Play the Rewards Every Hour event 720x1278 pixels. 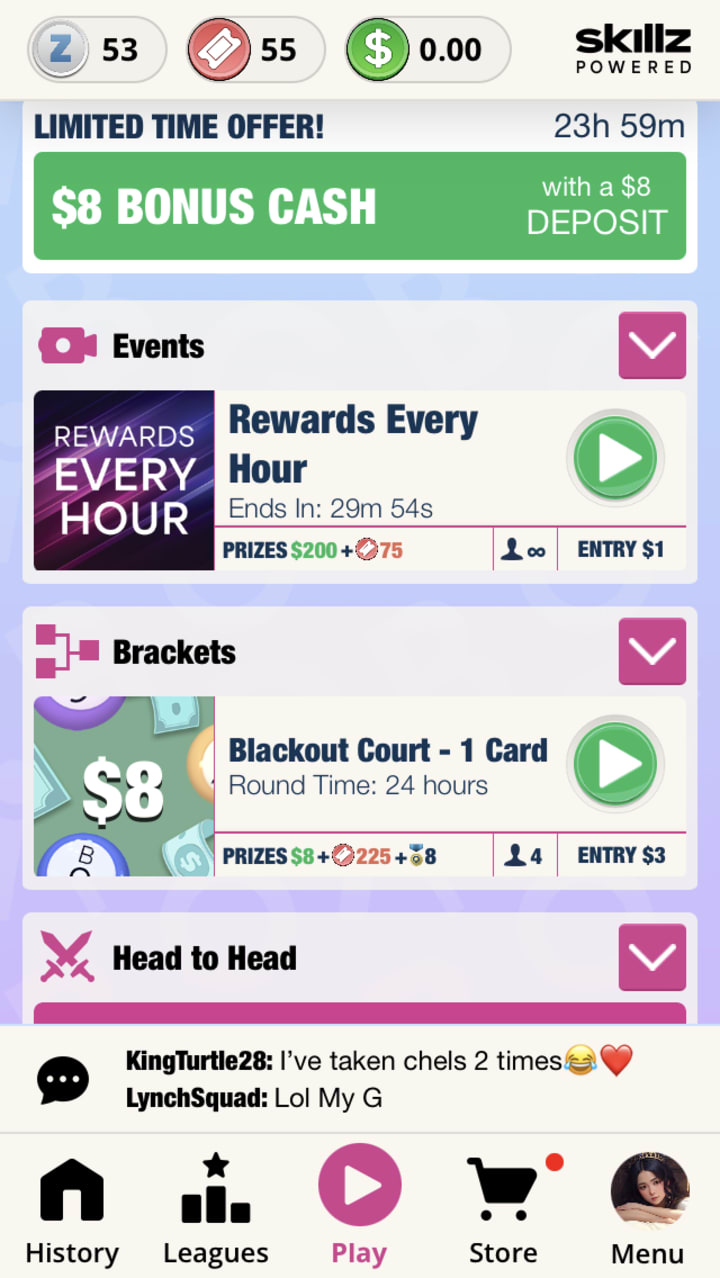615,459
